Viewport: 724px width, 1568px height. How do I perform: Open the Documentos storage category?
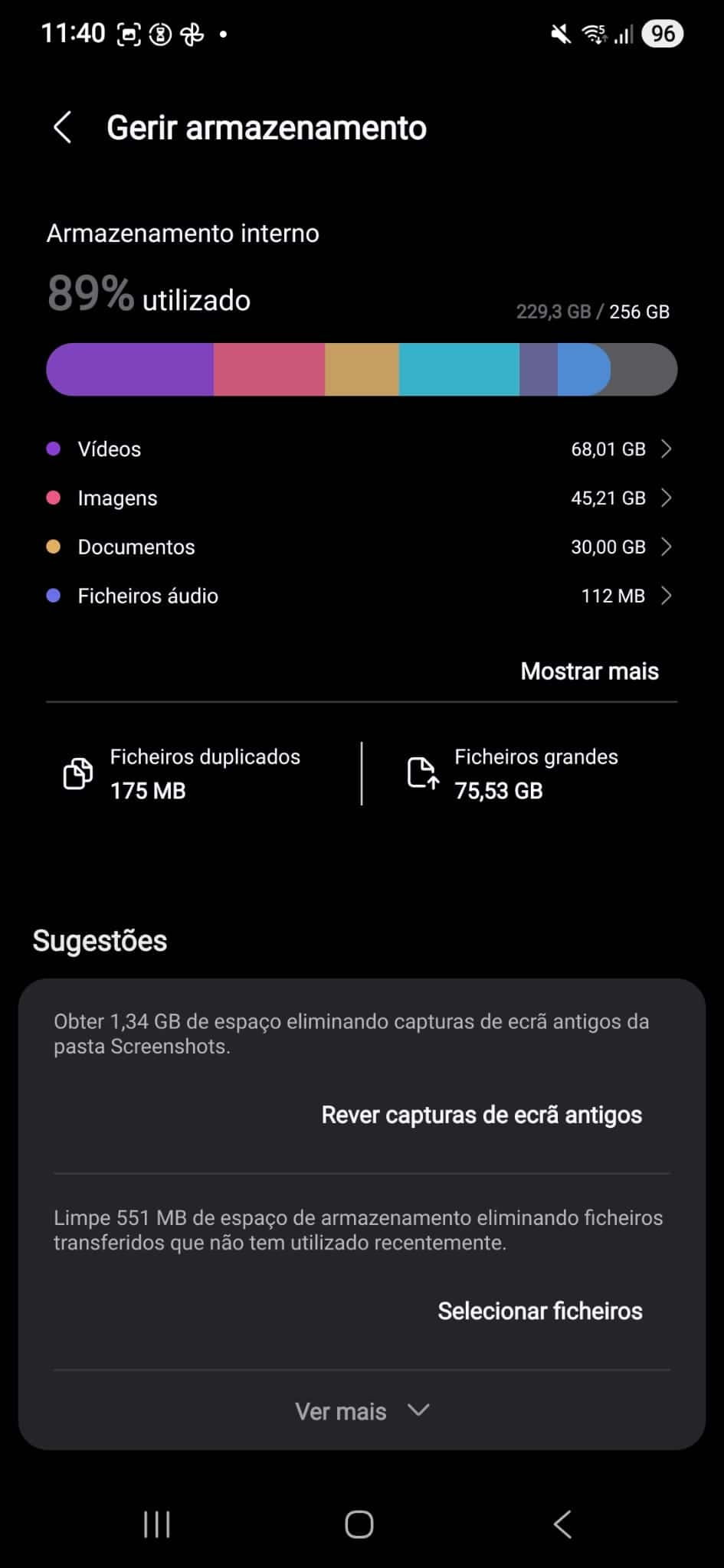(360, 547)
